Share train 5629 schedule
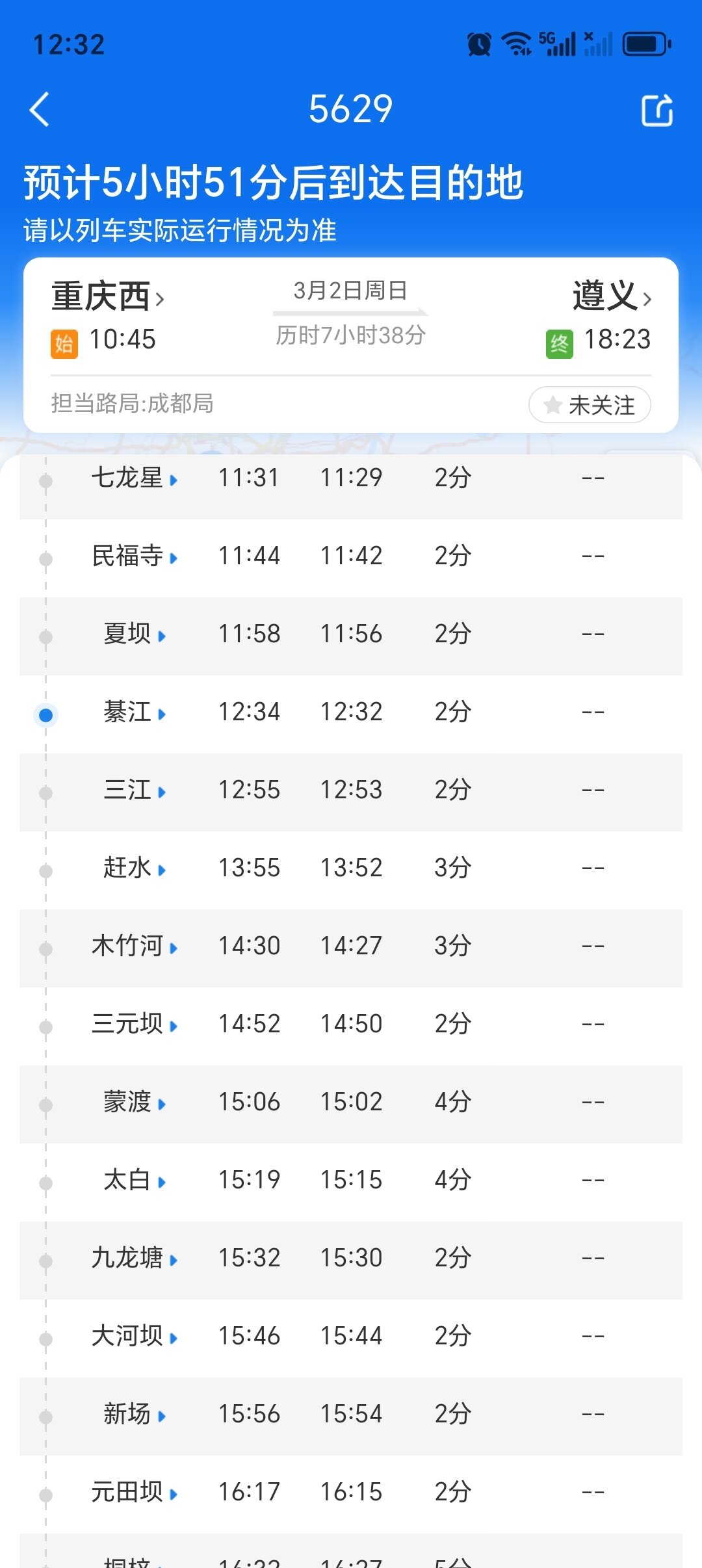702x1568 pixels. click(x=656, y=111)
